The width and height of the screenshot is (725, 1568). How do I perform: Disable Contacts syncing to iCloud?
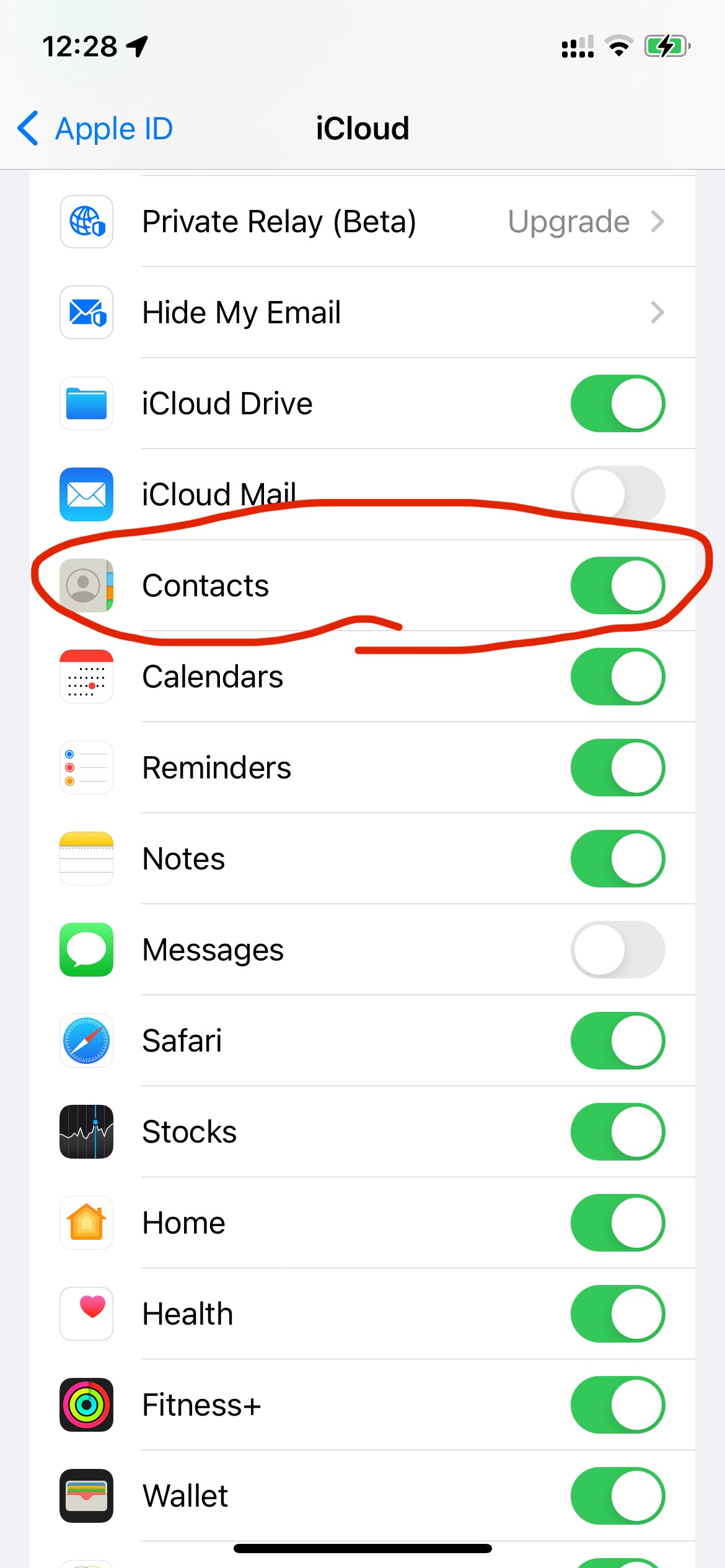(x=617, y=586)
